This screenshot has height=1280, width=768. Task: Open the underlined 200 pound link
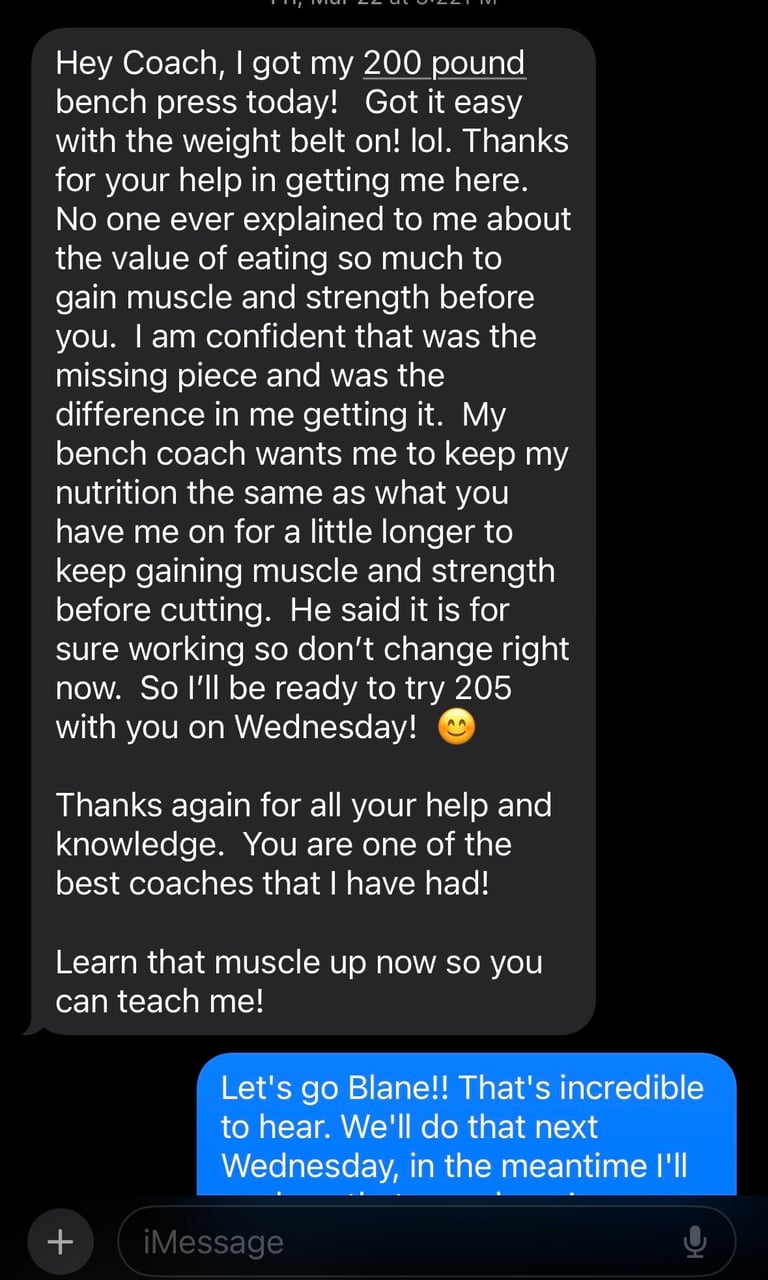click(443, 63)
